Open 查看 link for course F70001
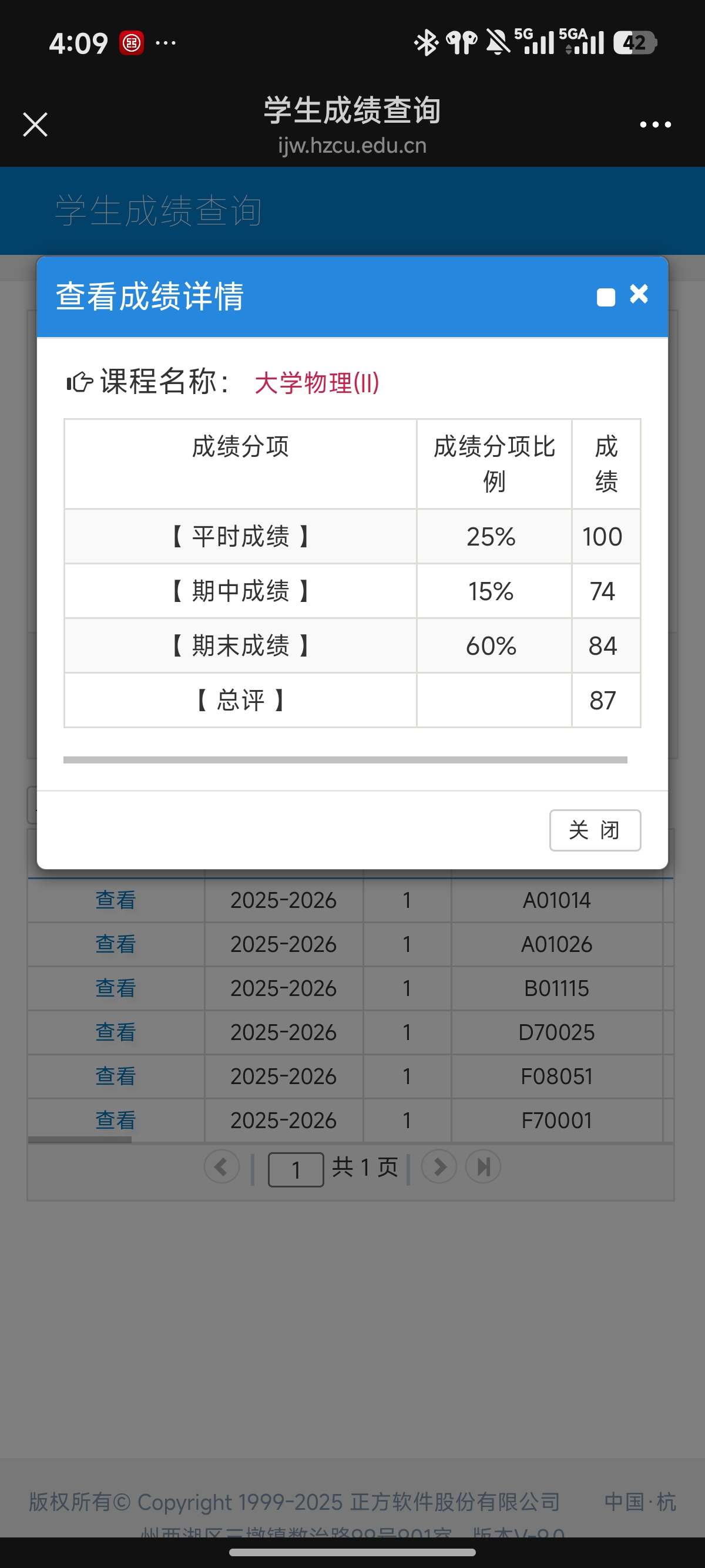This screenshot has width=705, height=1568. pos(116,1120)
